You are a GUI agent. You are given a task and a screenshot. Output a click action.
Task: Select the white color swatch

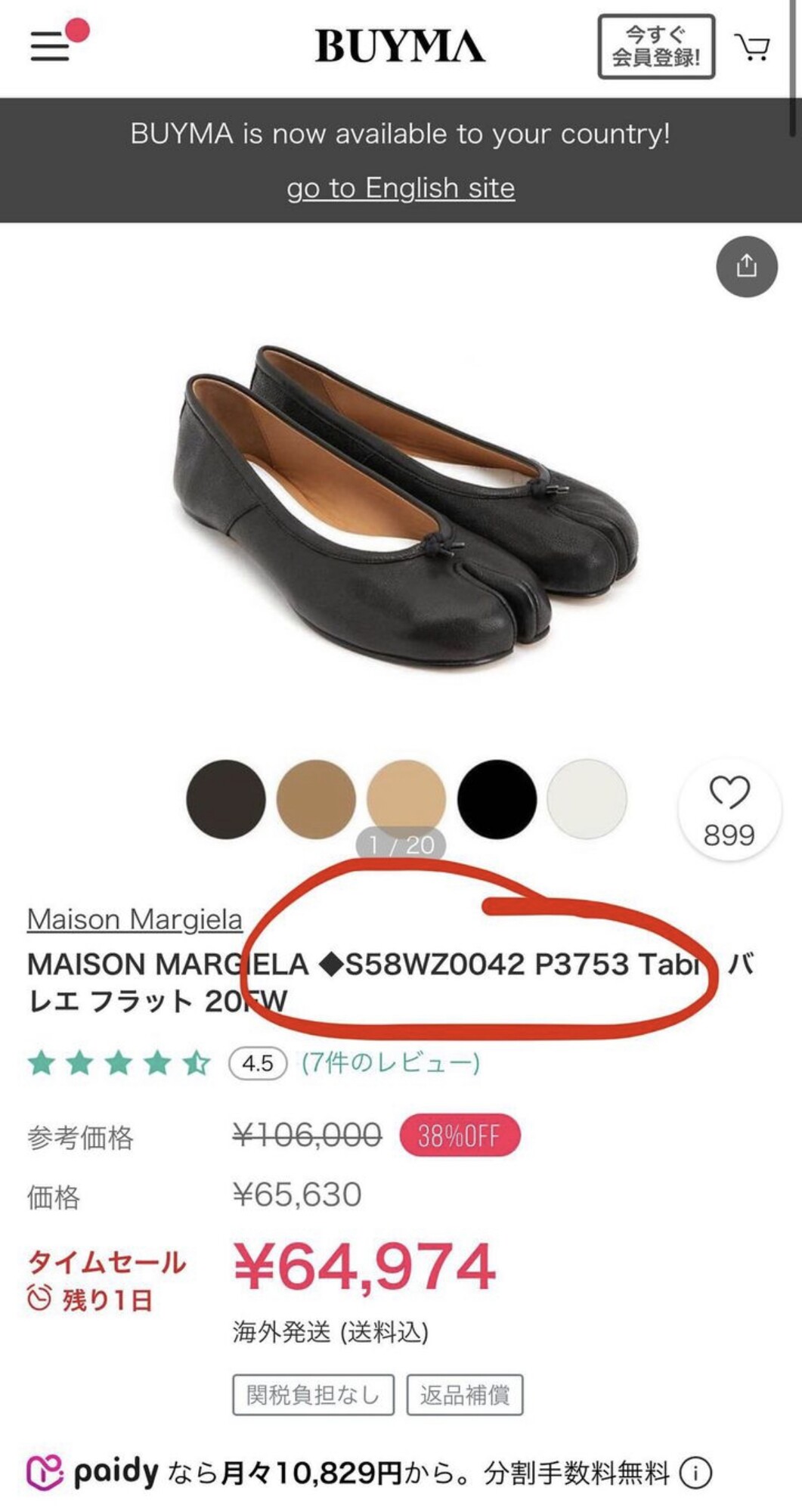587,798
